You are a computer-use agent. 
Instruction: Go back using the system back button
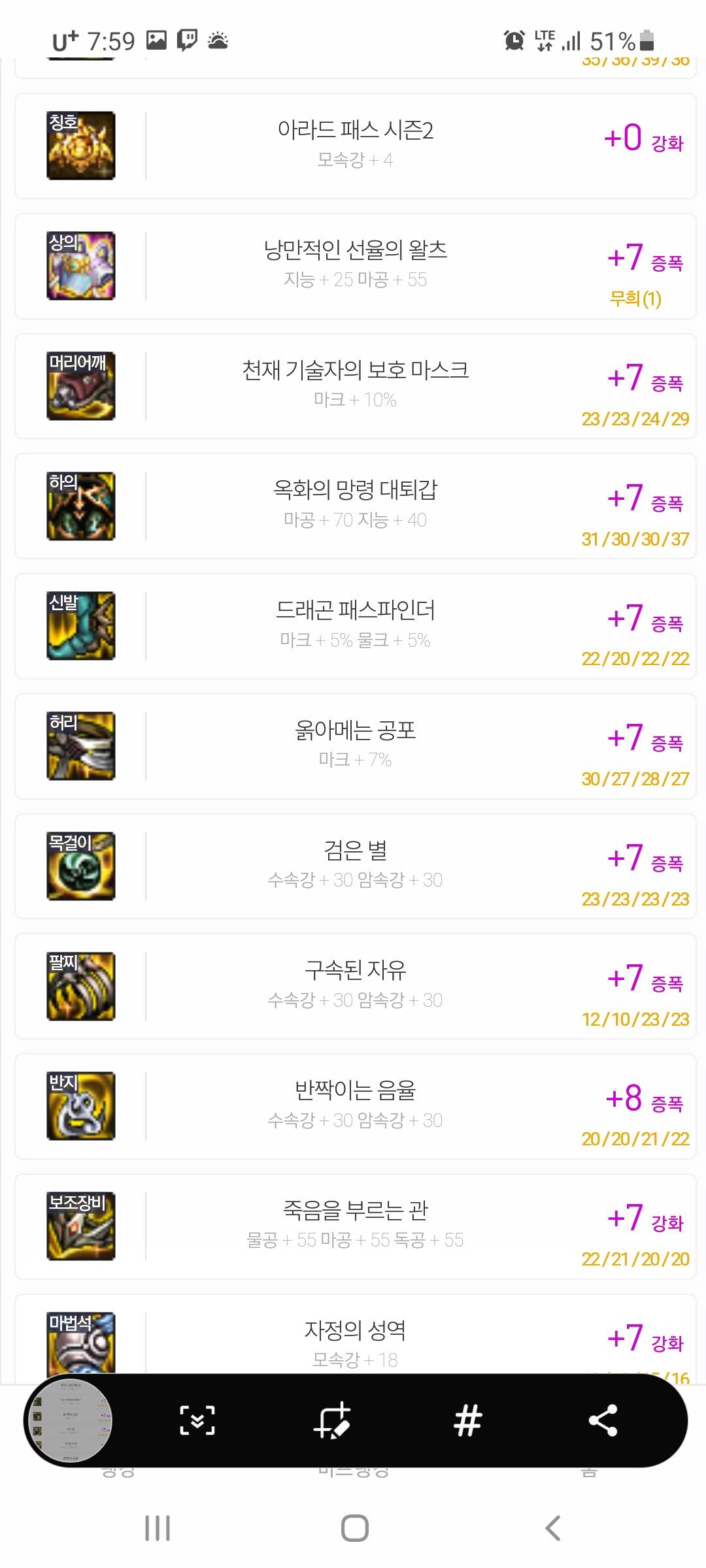[x=553, y=1528]
